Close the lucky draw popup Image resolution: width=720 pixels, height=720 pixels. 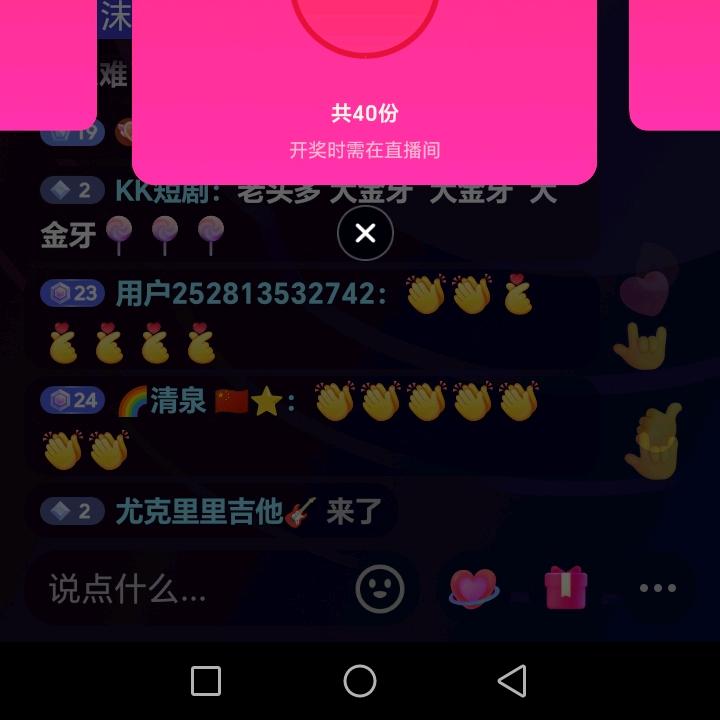tap(365, 233)
